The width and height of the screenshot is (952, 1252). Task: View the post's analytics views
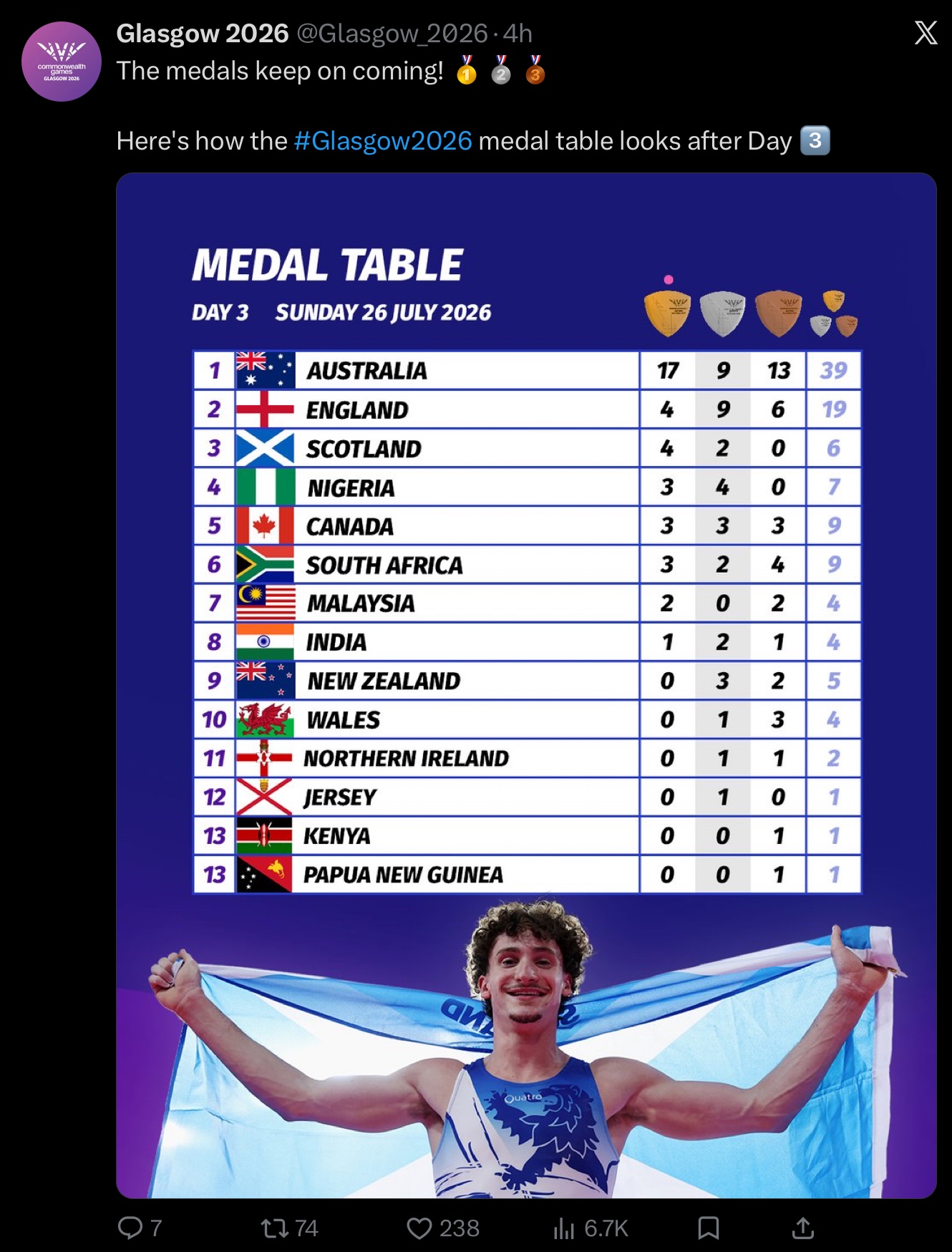tap(591, 1228)
